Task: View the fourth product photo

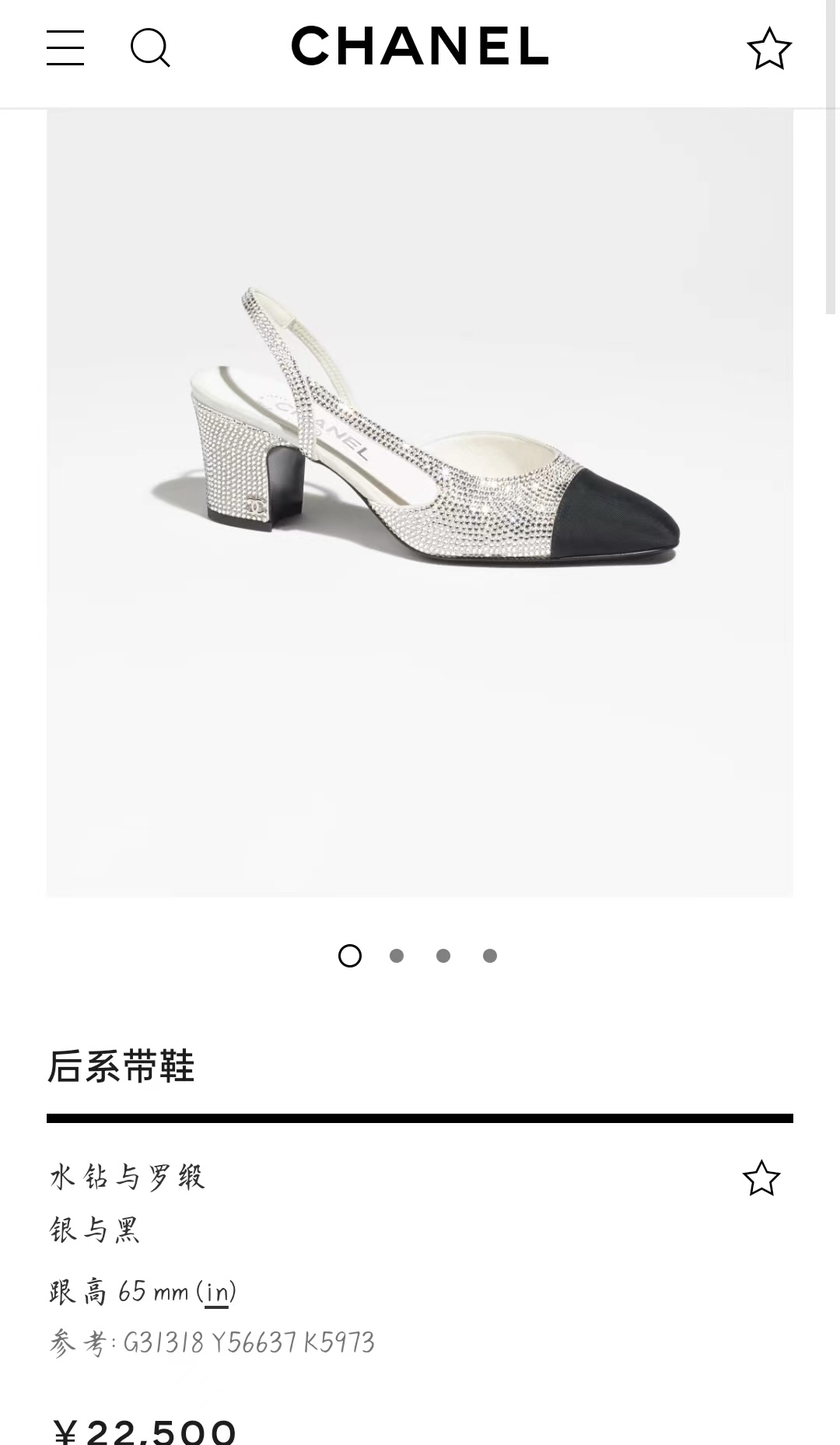Action: pos(490,956)
